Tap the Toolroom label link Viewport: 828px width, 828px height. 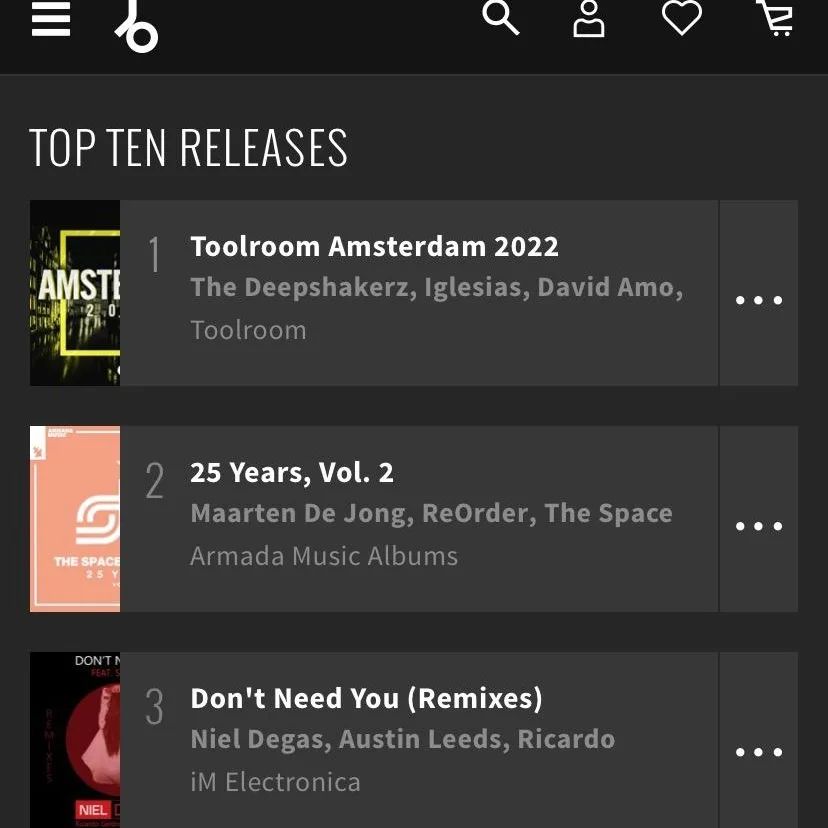[248, 330]
